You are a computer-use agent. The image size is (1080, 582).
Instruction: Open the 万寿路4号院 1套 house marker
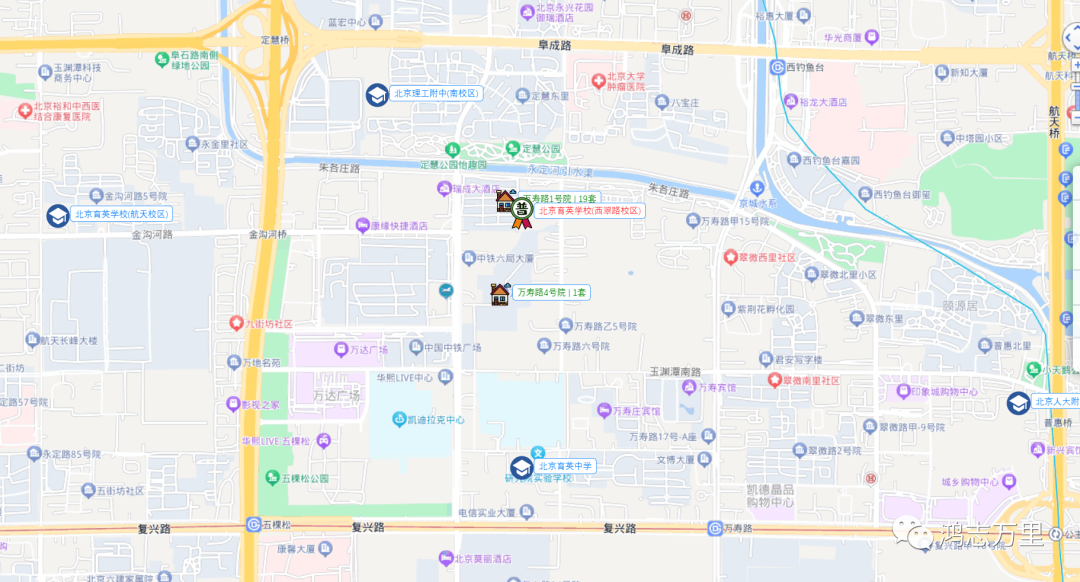[x=500, y=293]
